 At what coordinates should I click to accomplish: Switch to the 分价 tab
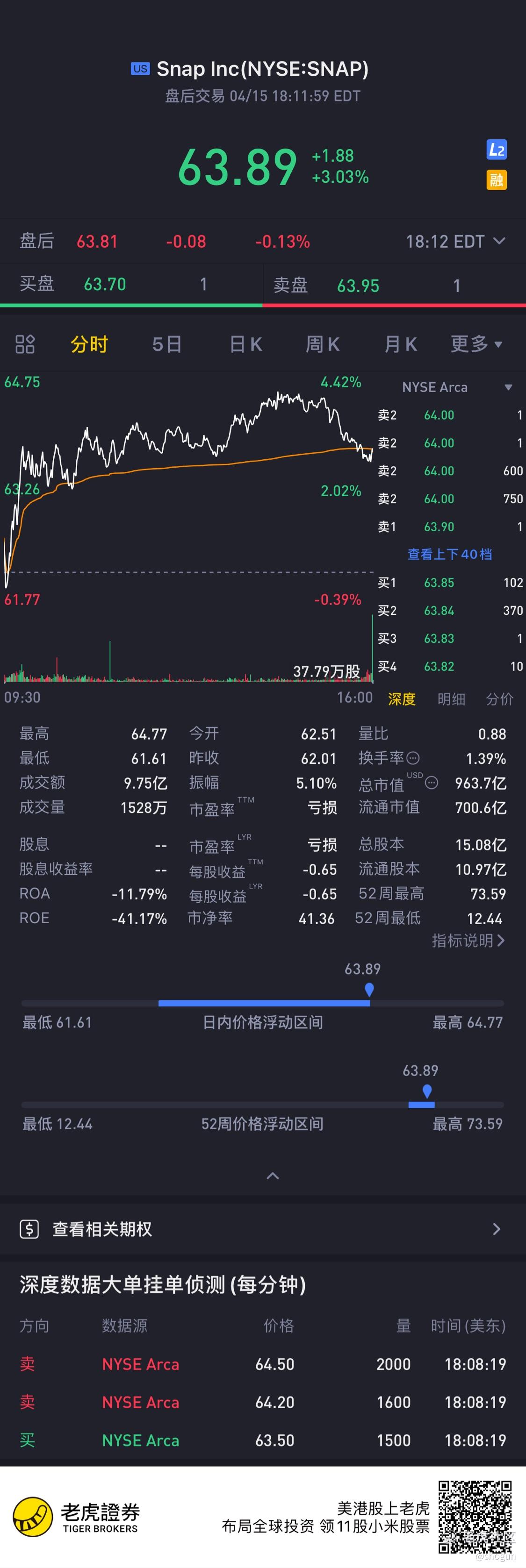pyautogui.click(x=499, y=699)
